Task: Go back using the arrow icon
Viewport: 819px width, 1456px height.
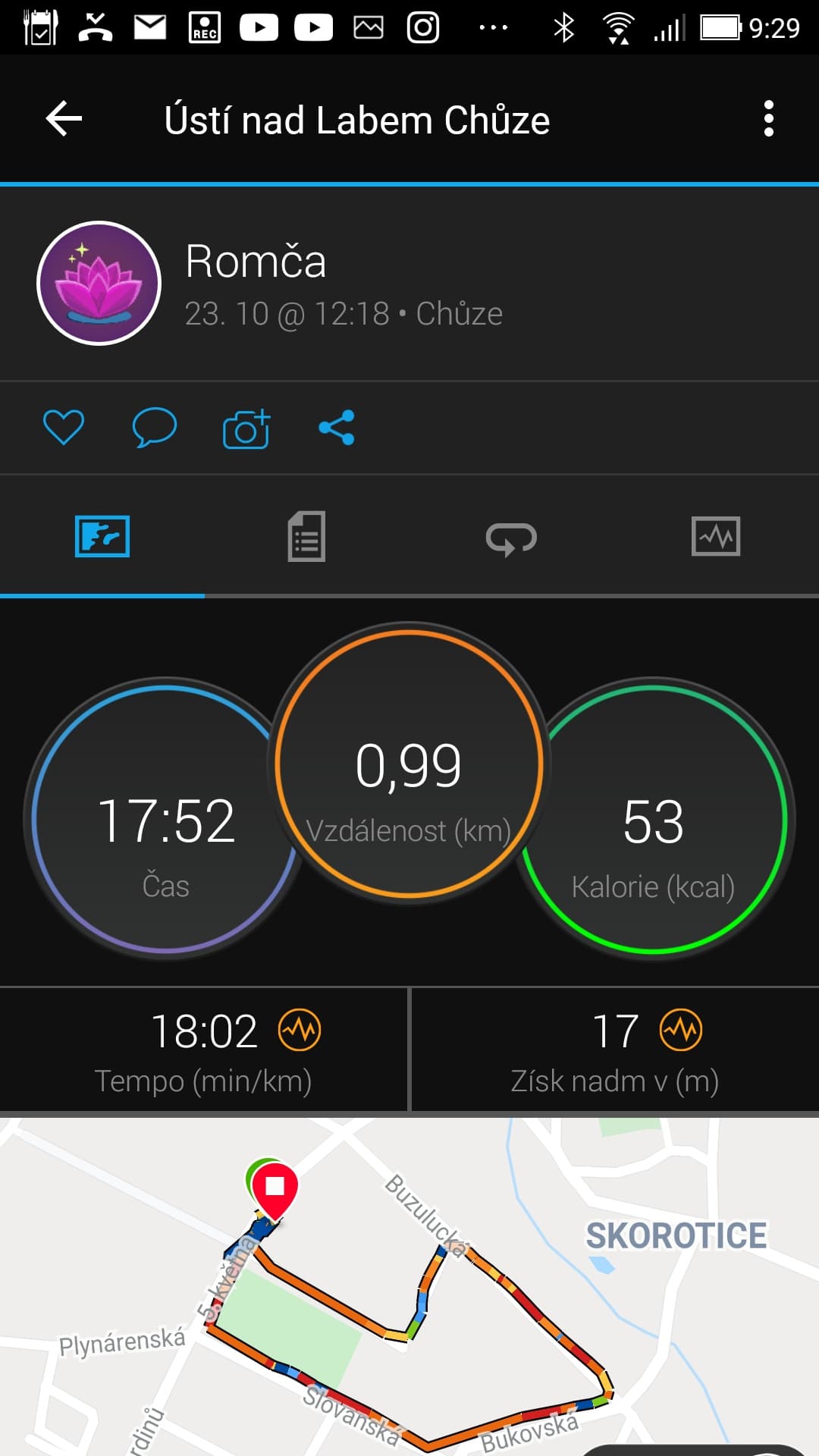Action: 64,119
